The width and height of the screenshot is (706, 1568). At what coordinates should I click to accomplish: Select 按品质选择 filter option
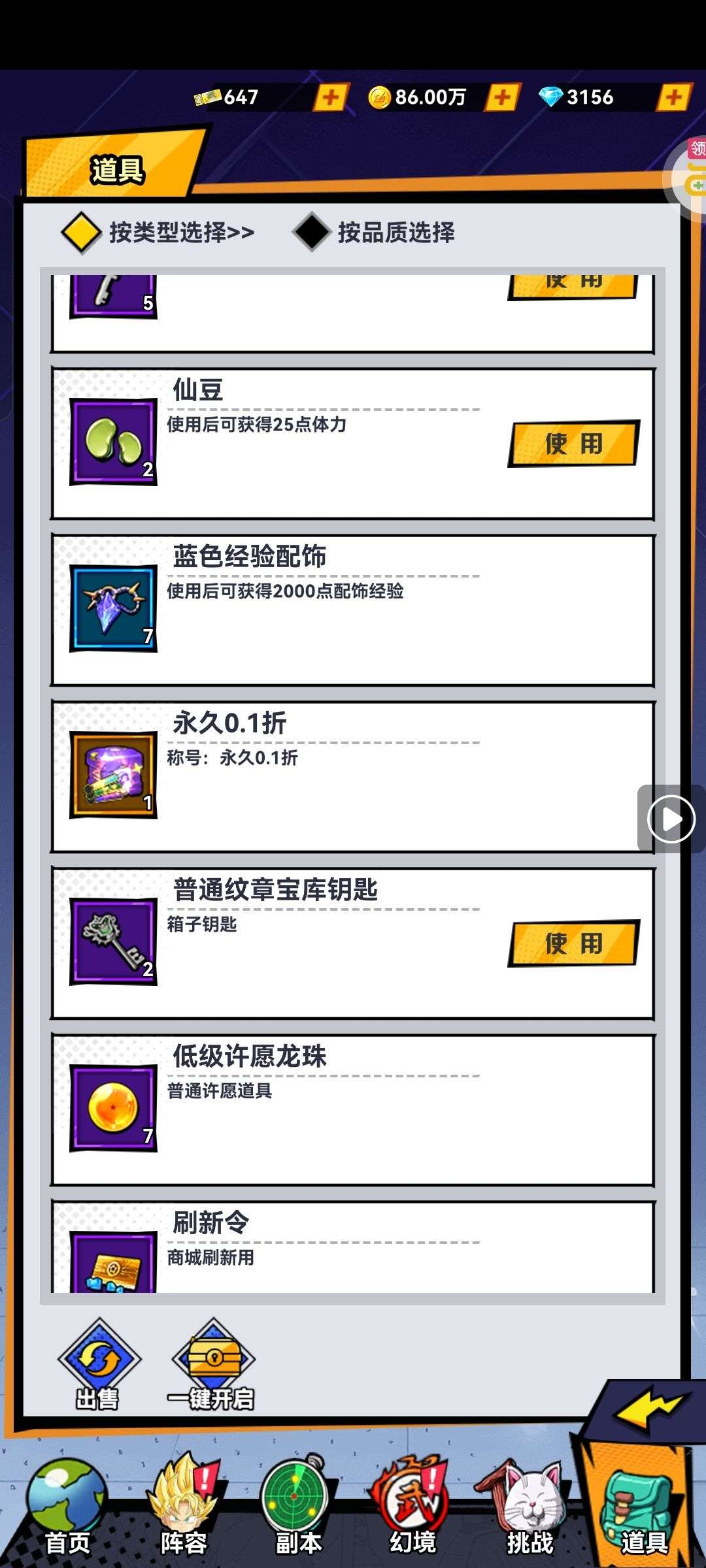tap(375, 233)
